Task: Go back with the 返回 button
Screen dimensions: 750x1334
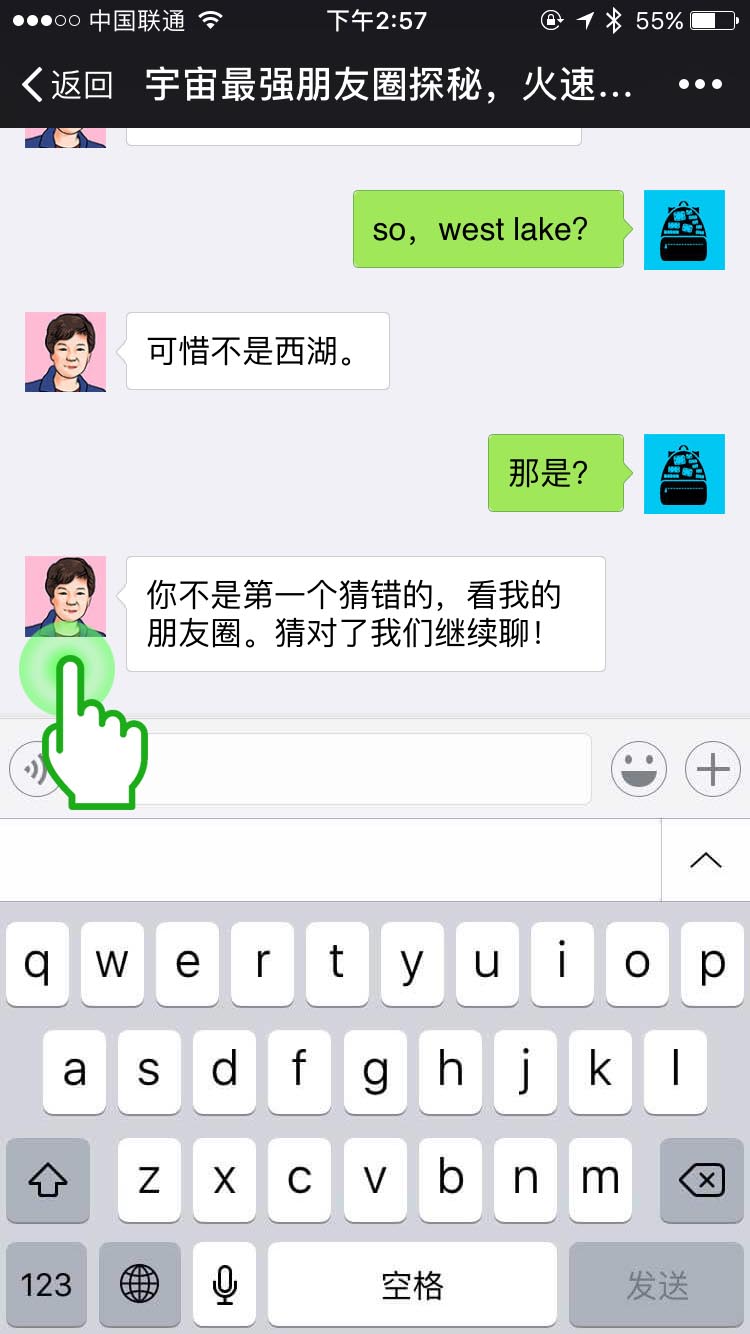Action: [x=68, y=85]
